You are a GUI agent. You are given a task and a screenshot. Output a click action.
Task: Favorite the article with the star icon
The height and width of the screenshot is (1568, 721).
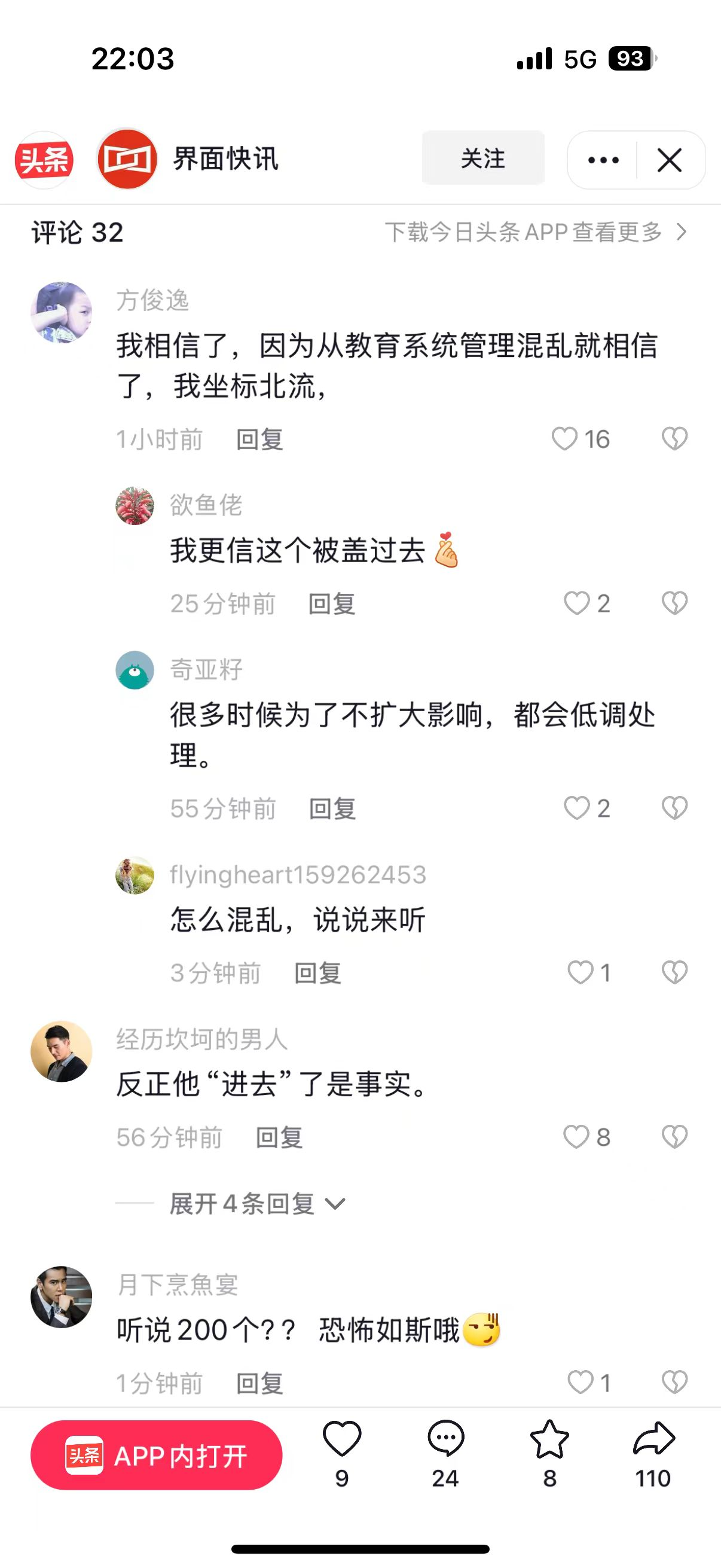click(x=549, y=1439)
